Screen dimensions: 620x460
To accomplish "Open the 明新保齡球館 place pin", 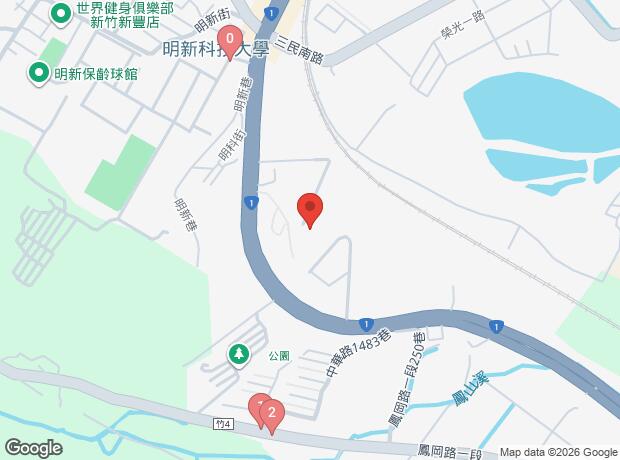I will coord(40,72).
